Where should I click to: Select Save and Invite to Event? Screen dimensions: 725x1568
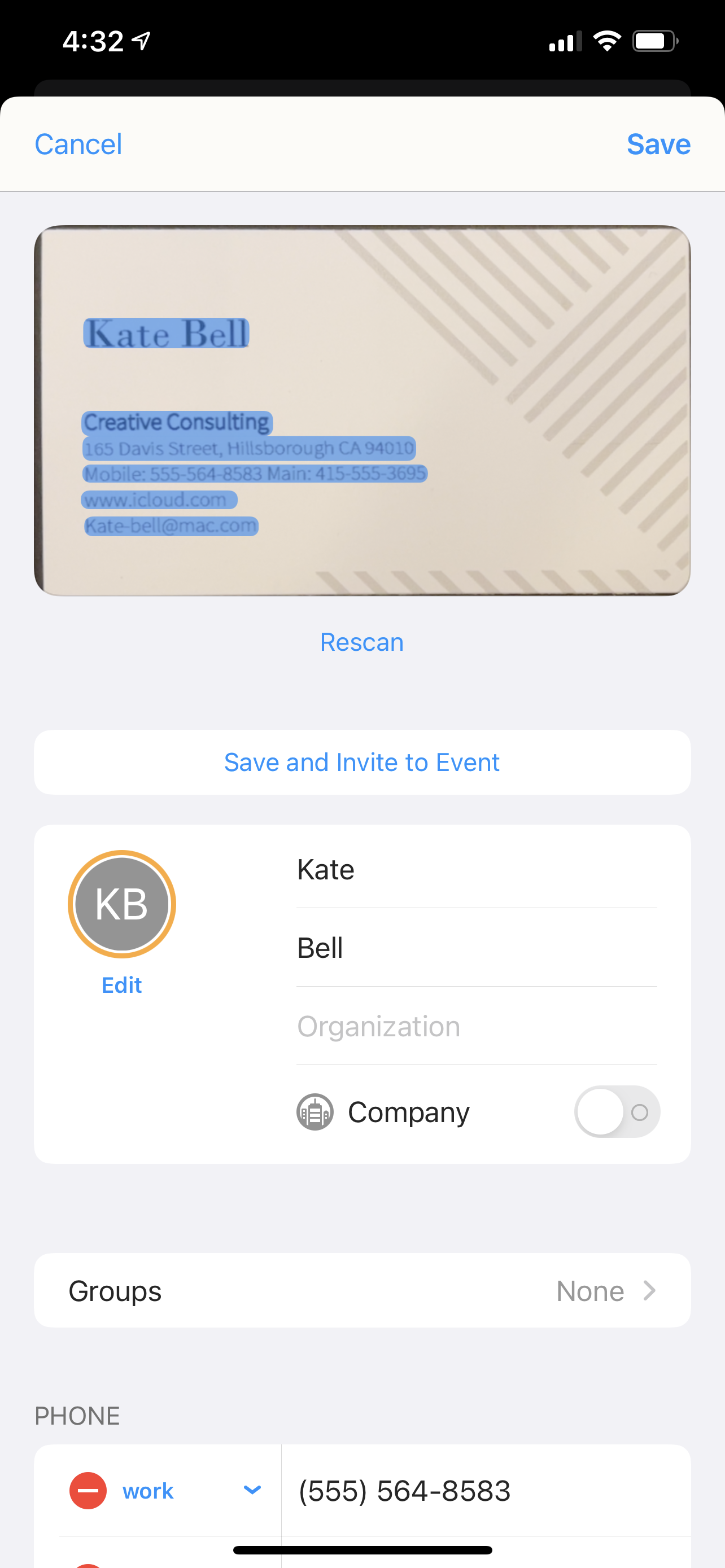coord(362,762)
